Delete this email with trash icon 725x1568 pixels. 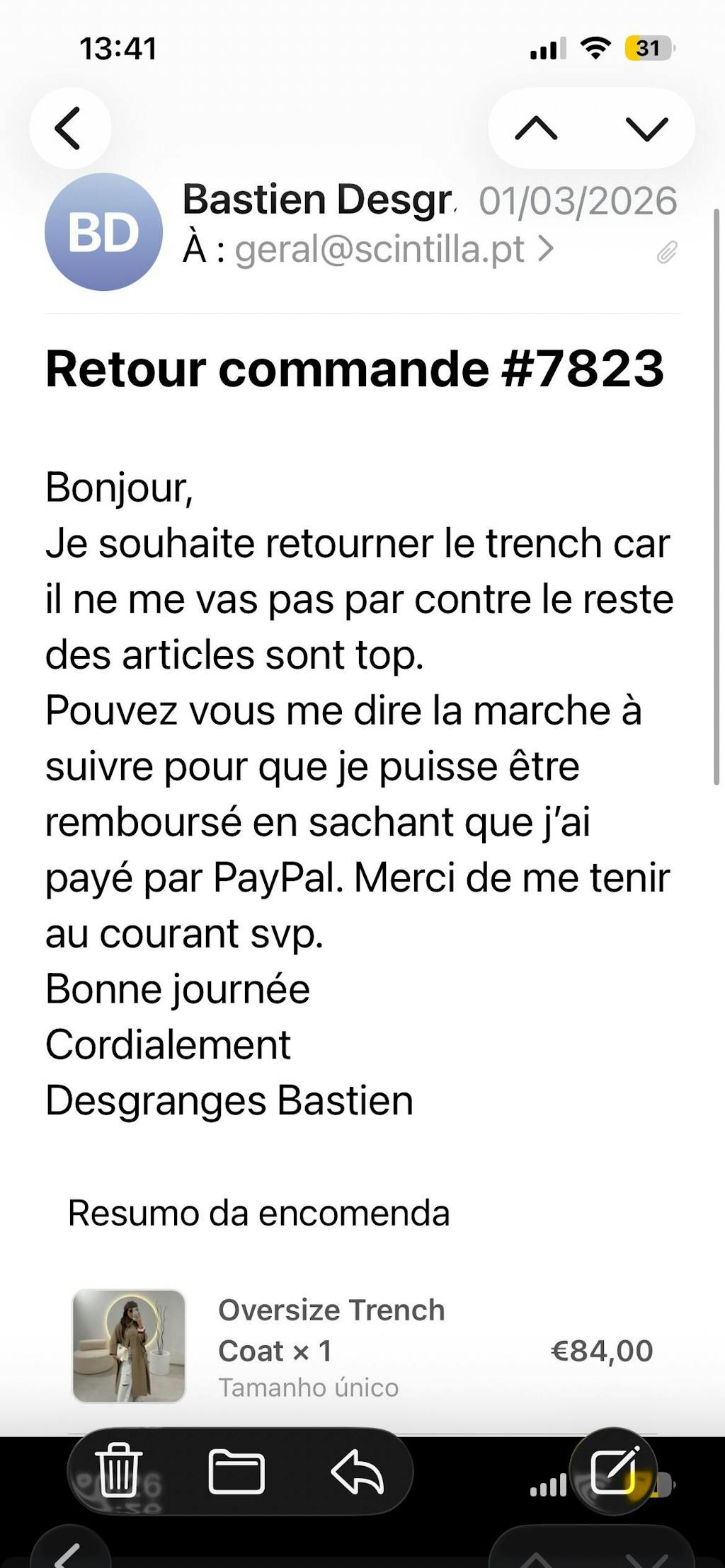(x=118, y=1472)
